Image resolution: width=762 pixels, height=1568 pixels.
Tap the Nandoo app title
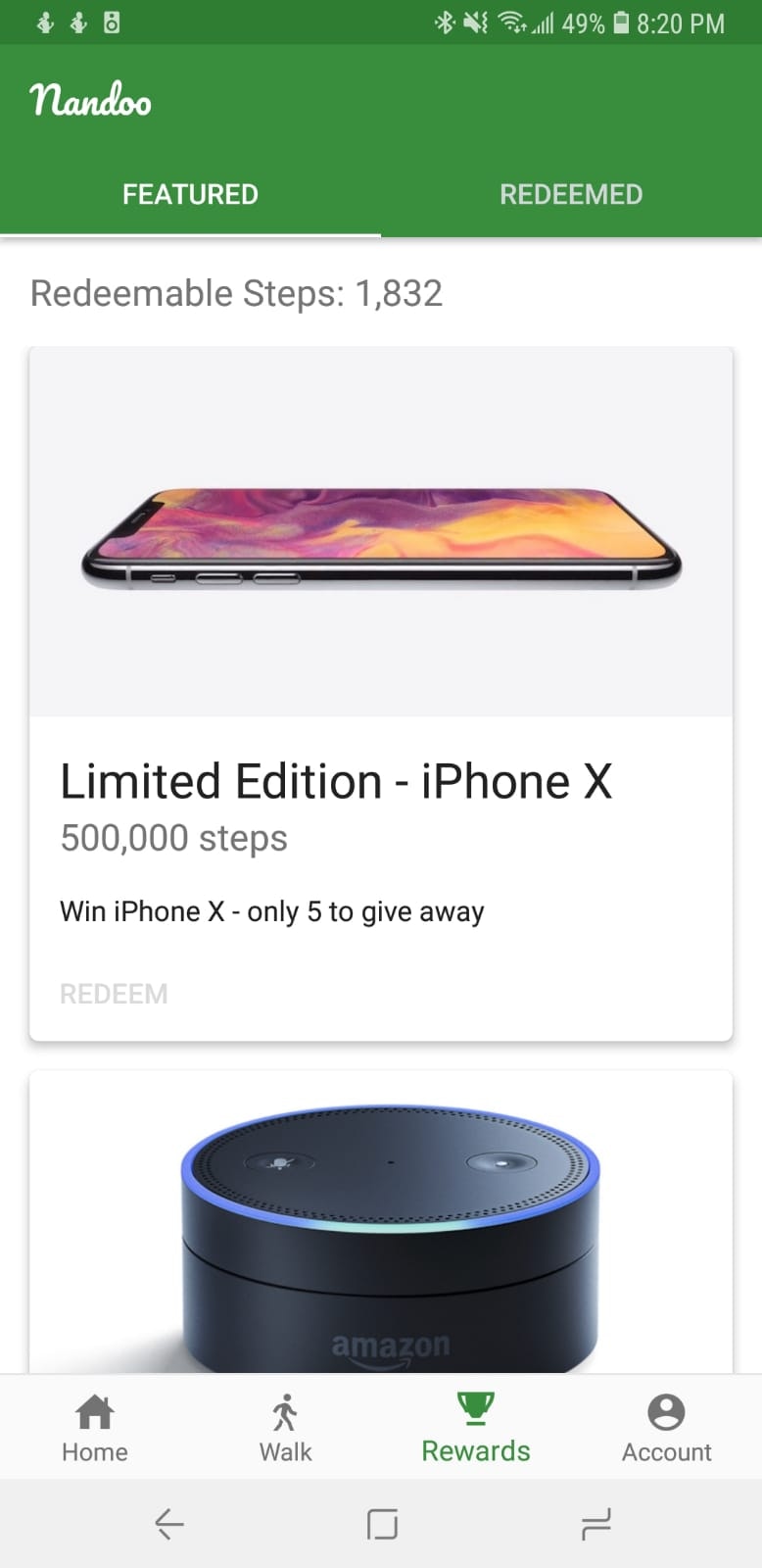click(91, 98)
